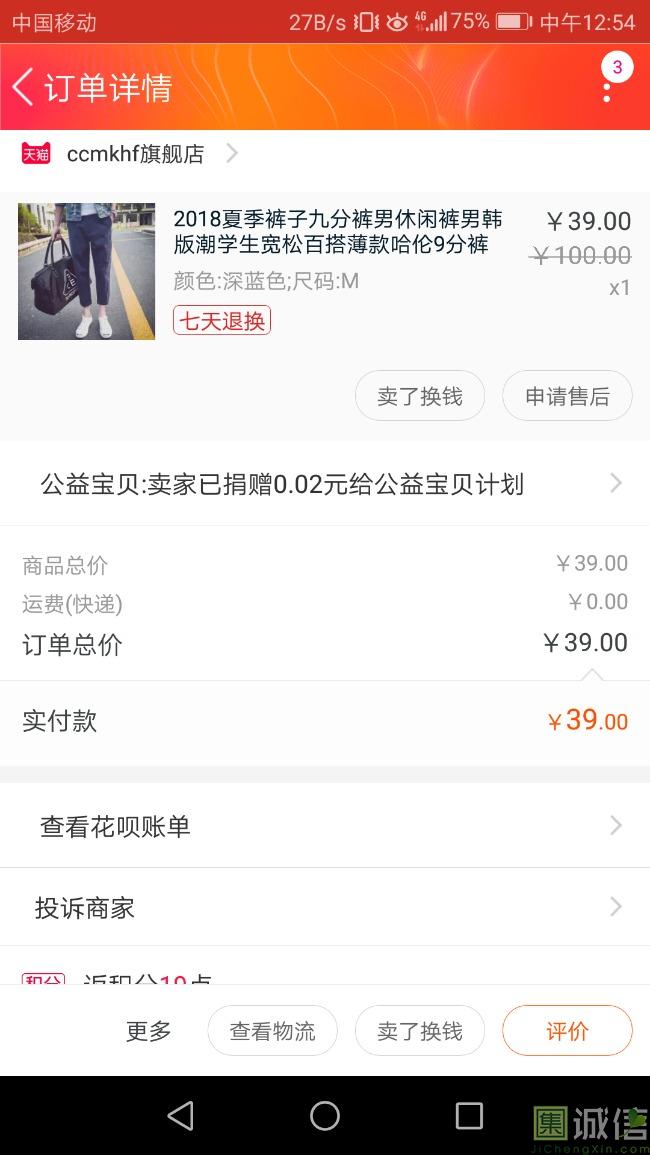This screenshot has width=650, height=1155.
Task: Check shipping with 查看物流
Action: [x=272, y=1031]
